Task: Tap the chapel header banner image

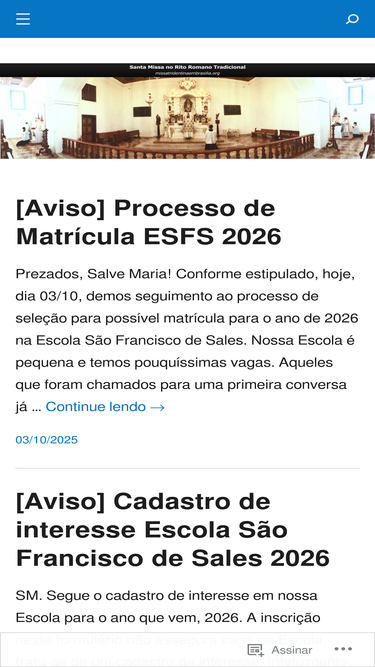Action: (188, 111)
